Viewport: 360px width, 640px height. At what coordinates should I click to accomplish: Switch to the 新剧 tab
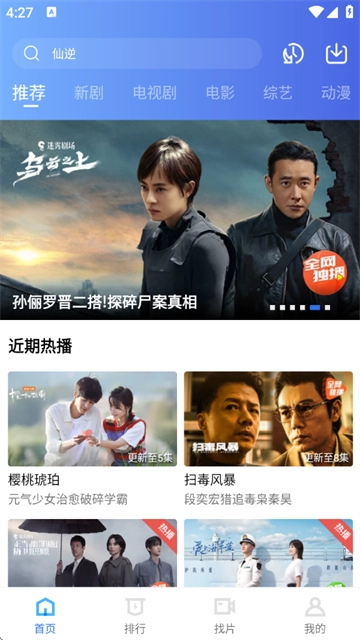coord(89,93)
